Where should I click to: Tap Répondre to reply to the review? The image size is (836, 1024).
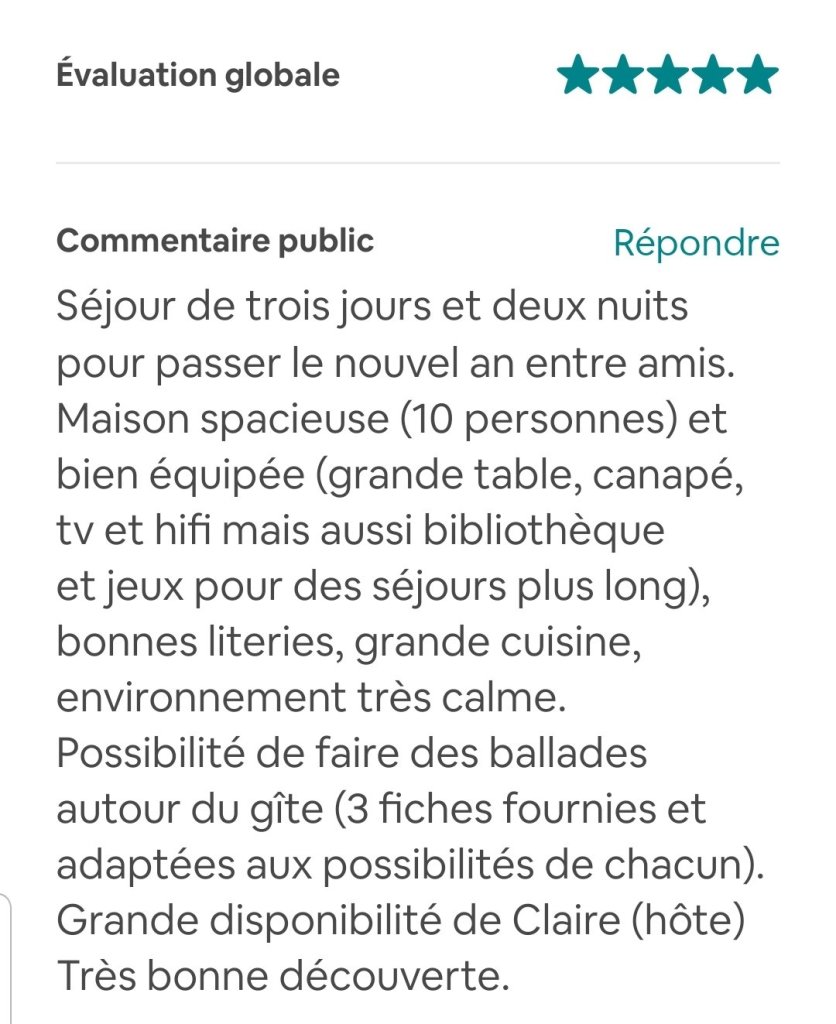tap(695, 243)
